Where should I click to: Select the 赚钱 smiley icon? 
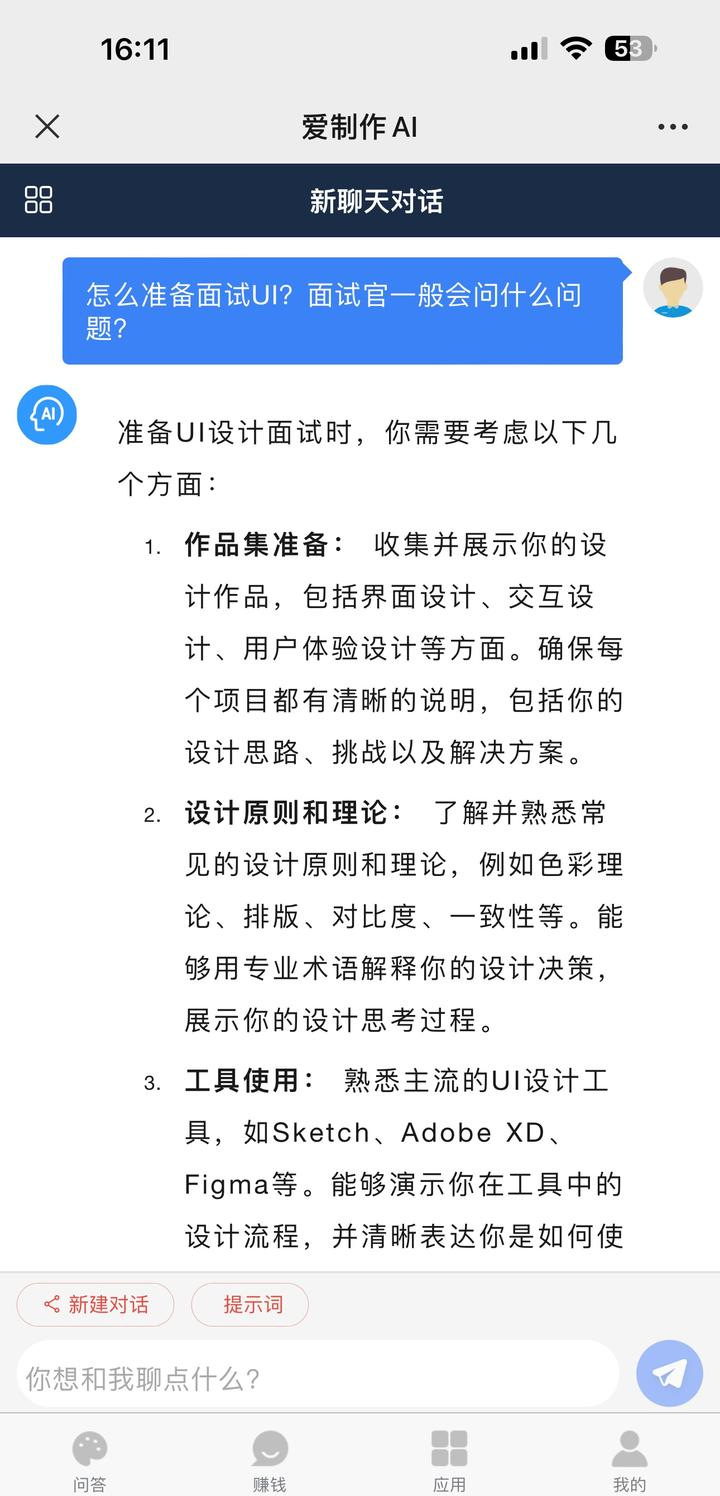pos(269,1448)
